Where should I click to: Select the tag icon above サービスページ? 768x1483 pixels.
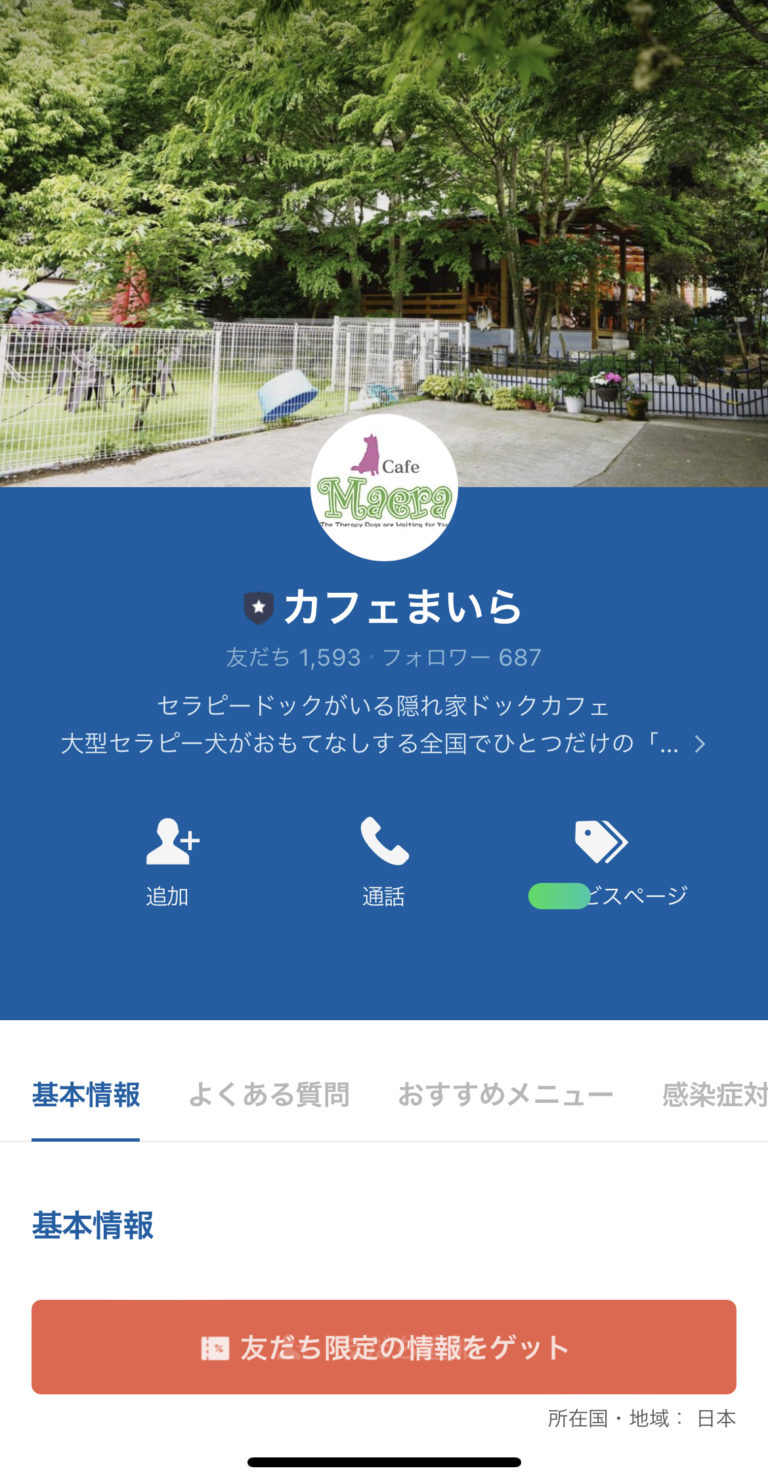[x=598, y=843]
